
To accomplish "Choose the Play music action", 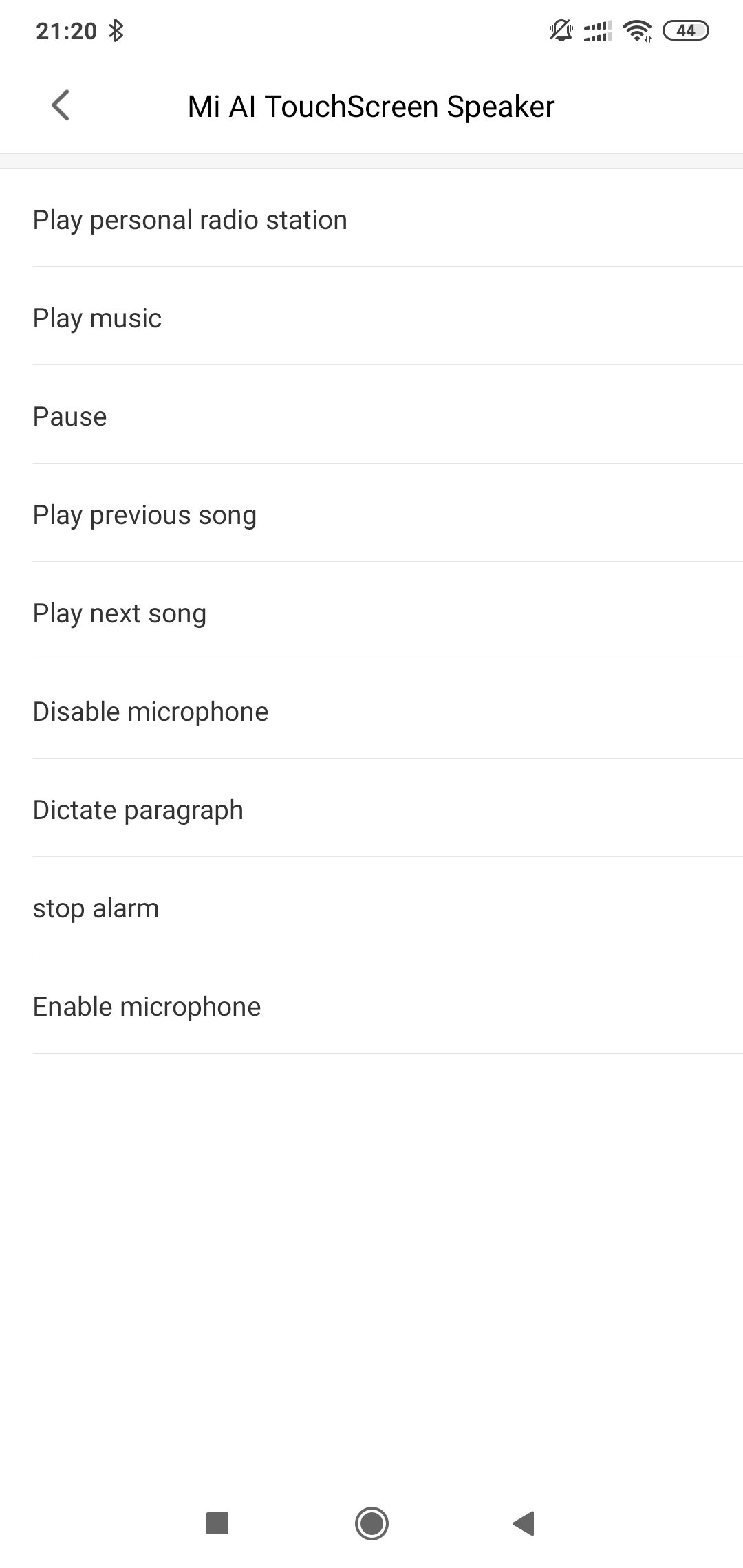I will click(371, 317).
